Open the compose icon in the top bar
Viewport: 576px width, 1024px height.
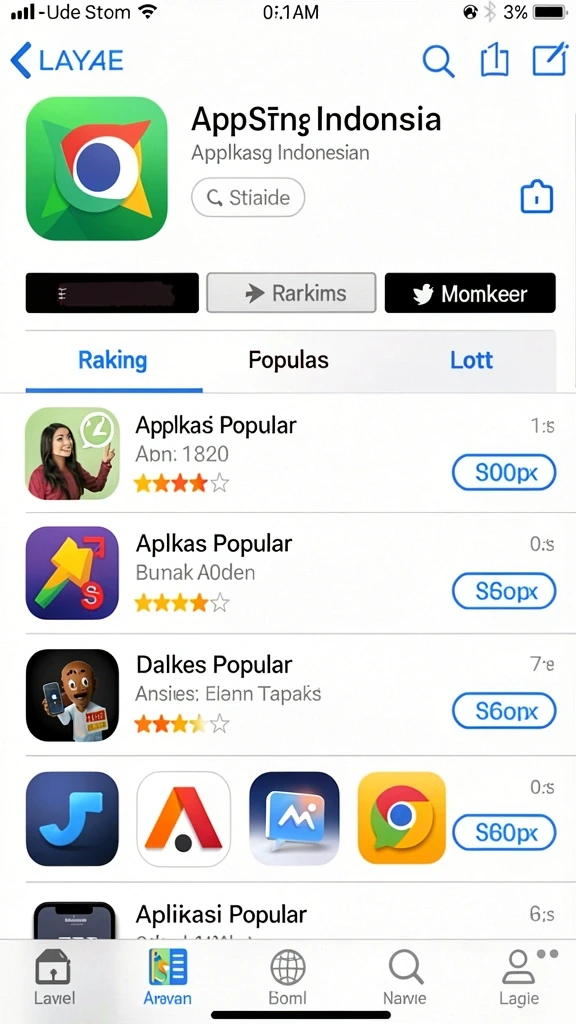(x=549, y=60)
